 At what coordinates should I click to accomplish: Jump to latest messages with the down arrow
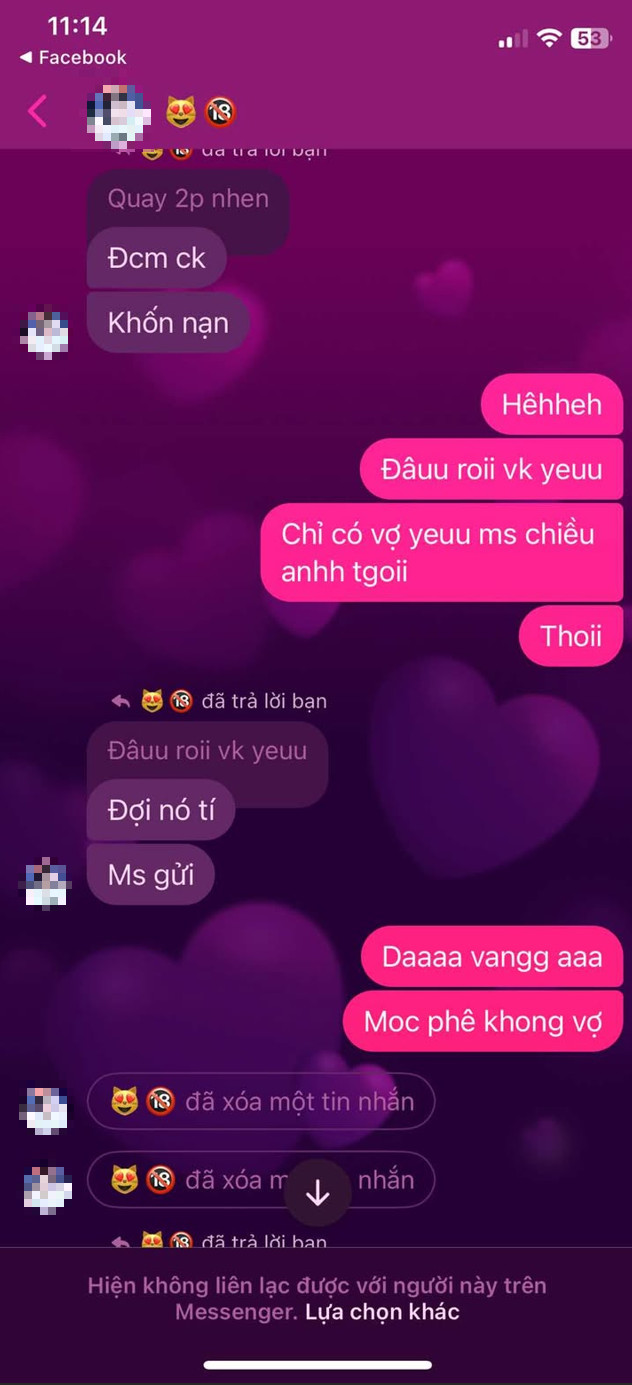pyautogui.click(x=317, y=1193)
